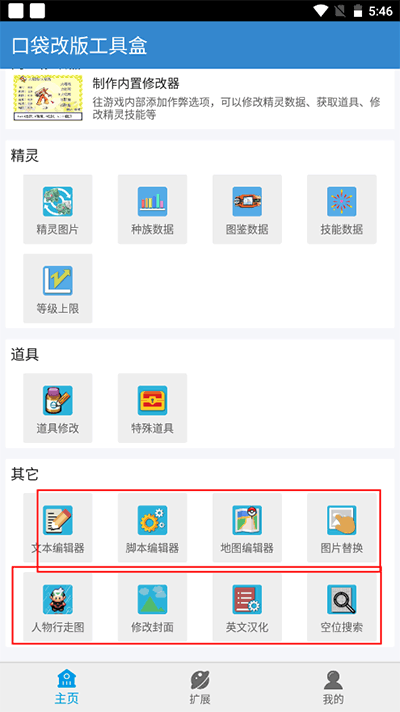Image resolution: width=400 pixels, height=712 pixels.
Task: Open 空位搜索 tool
Action: [x=342, y=607]
